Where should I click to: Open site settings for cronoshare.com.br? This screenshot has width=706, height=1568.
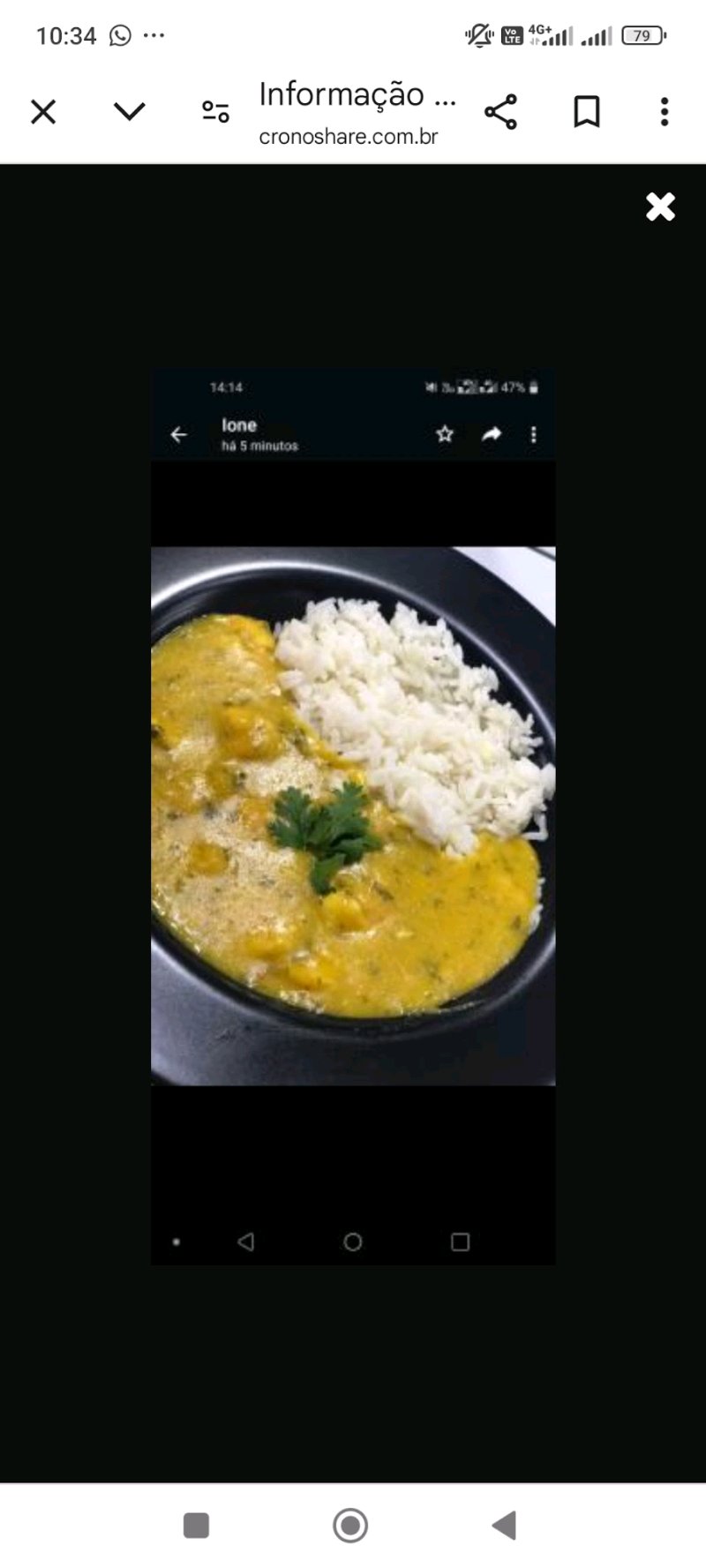pyautogui.click(x=215, y=112)
